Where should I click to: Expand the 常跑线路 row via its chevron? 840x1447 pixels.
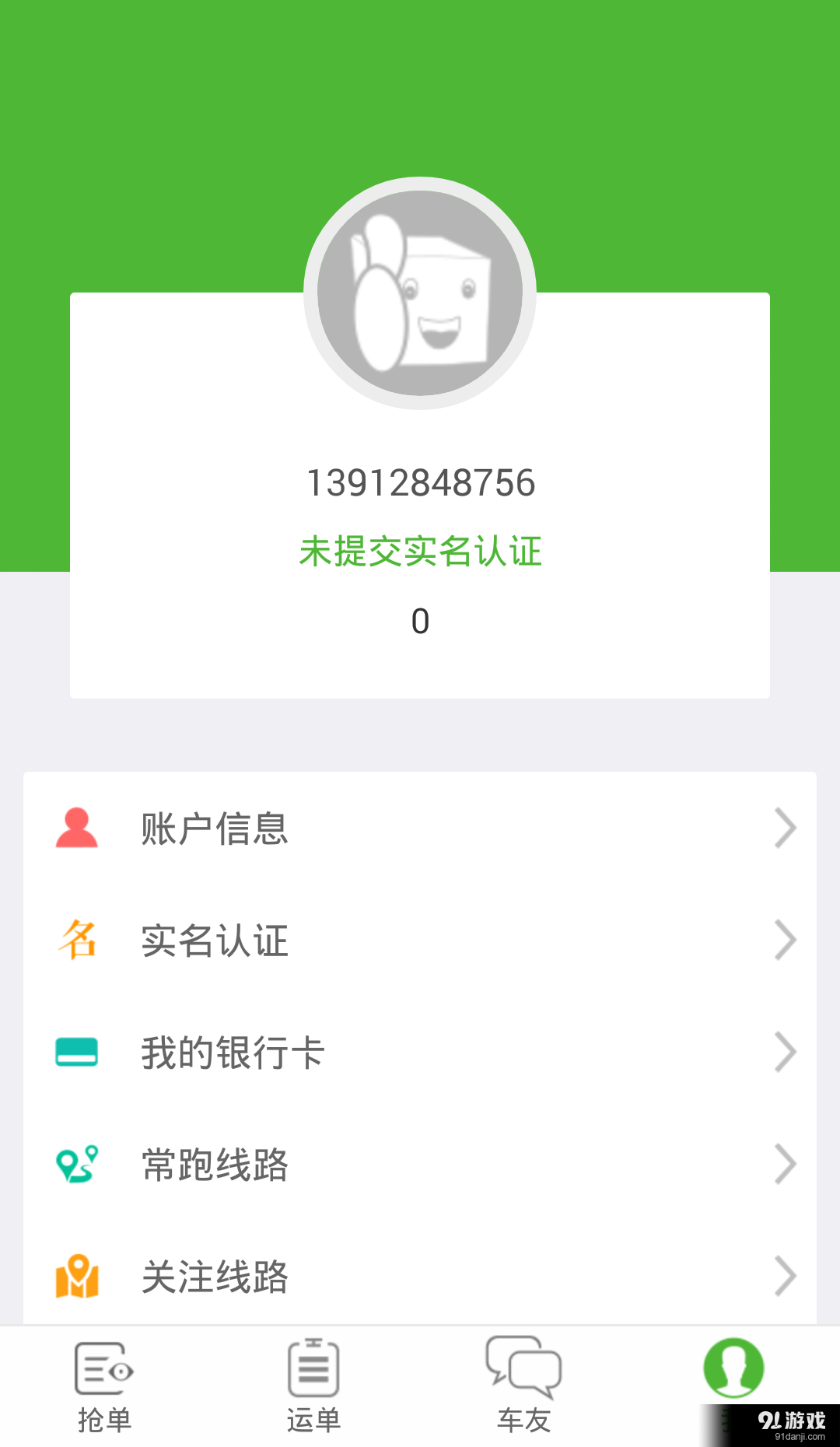coord(786,1165)
